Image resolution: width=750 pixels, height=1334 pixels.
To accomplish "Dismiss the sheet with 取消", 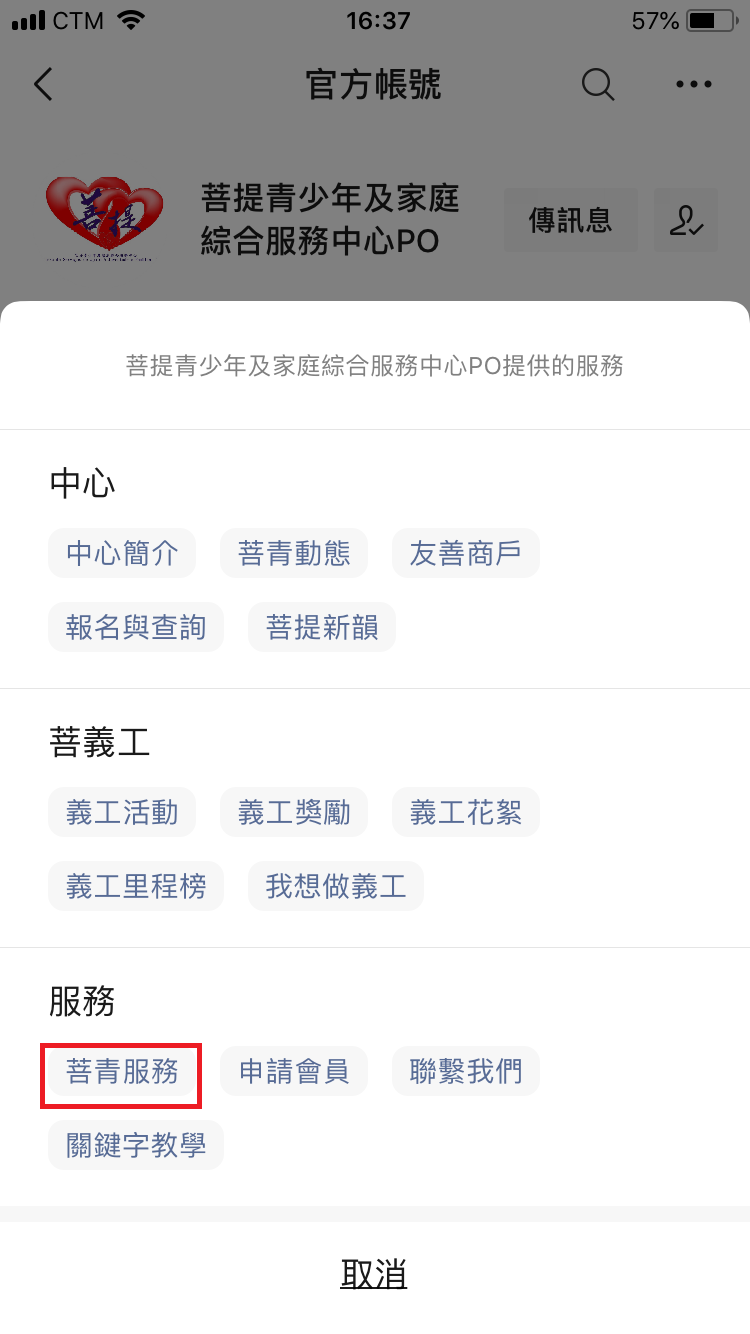I will (374, 1275).
